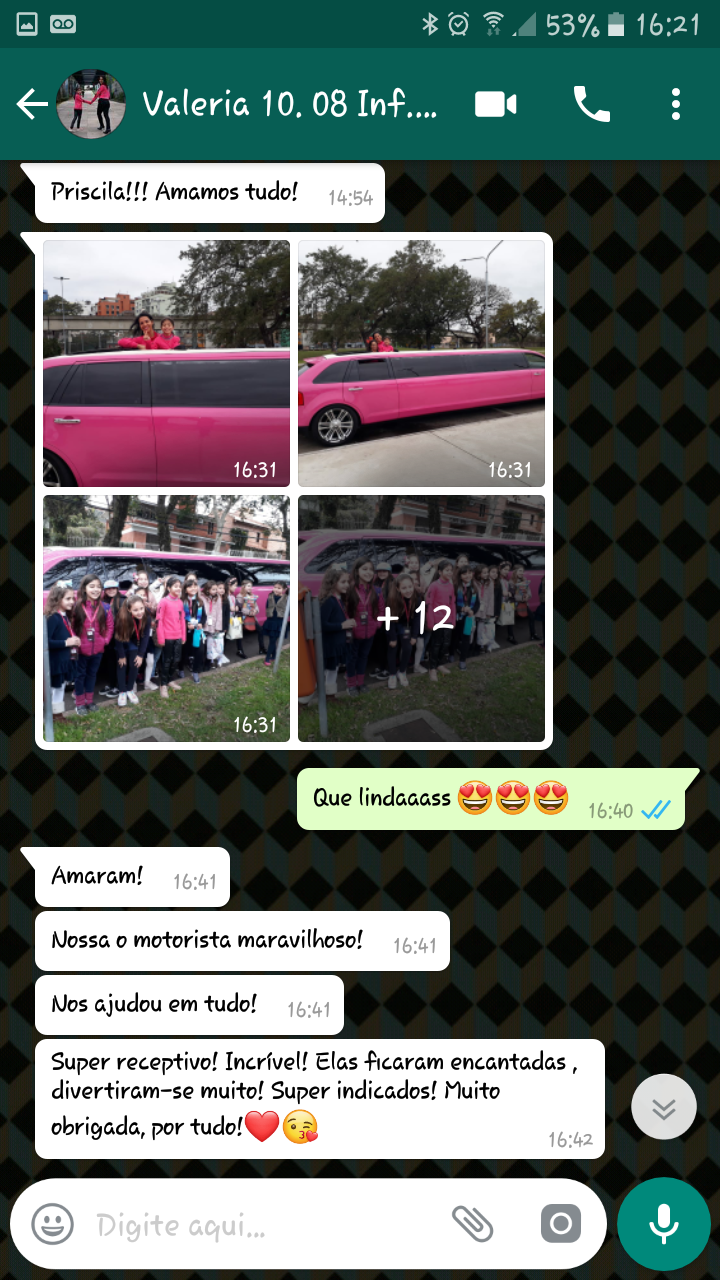This screenshot has width=720, height=1280.
Task: Tap the microphone button for a voice message
Action: (663, 1224)
